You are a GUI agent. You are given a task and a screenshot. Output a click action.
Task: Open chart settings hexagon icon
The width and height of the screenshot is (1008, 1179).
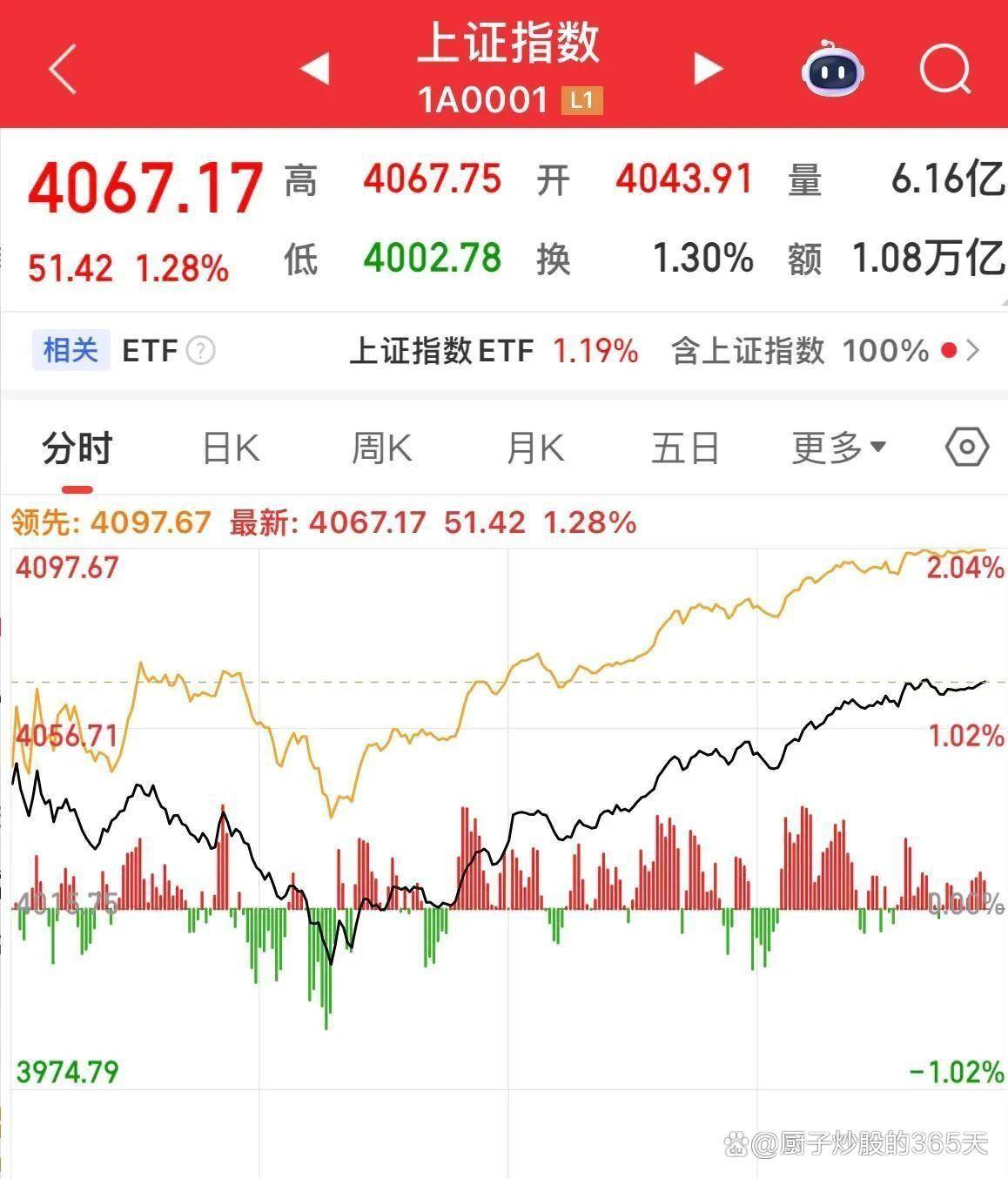coord(966,448)
